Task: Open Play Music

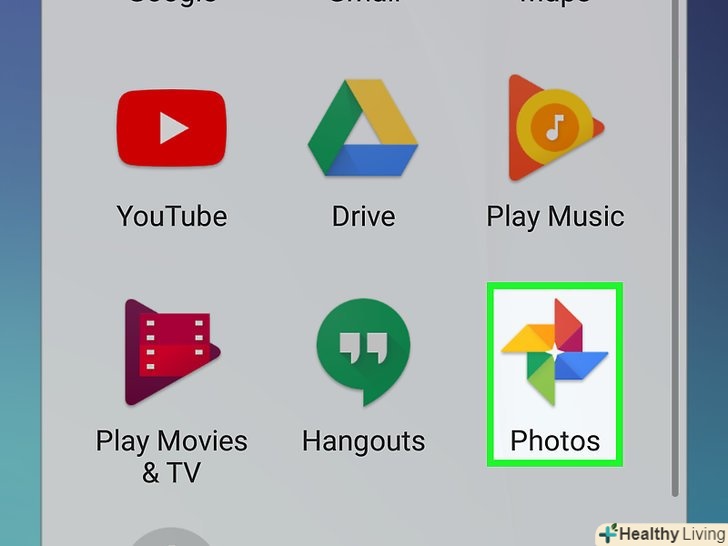Action: point(555,128)
